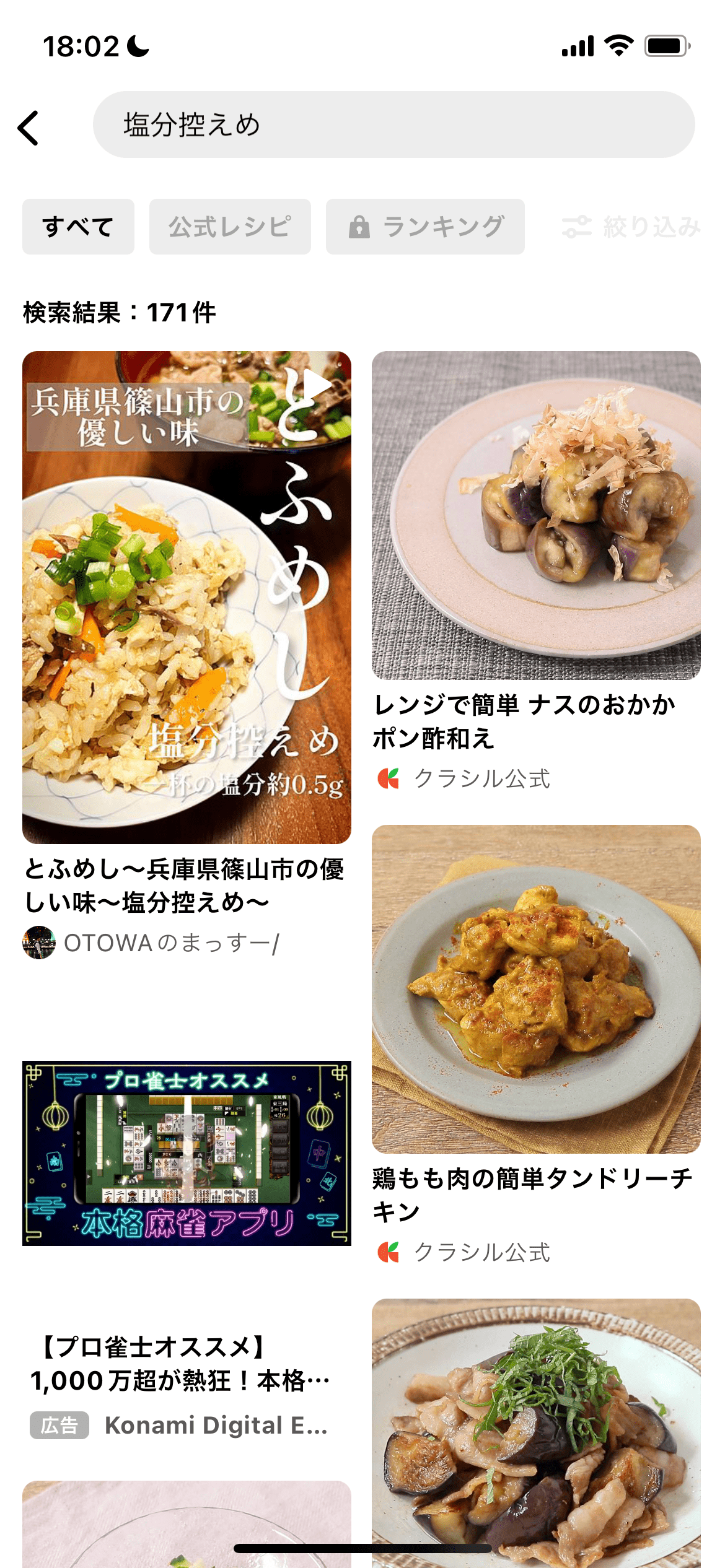Open レンジで簡単 ナスのおかかポン酢和え recipe
725x1568 pixels.
[536, 515]
